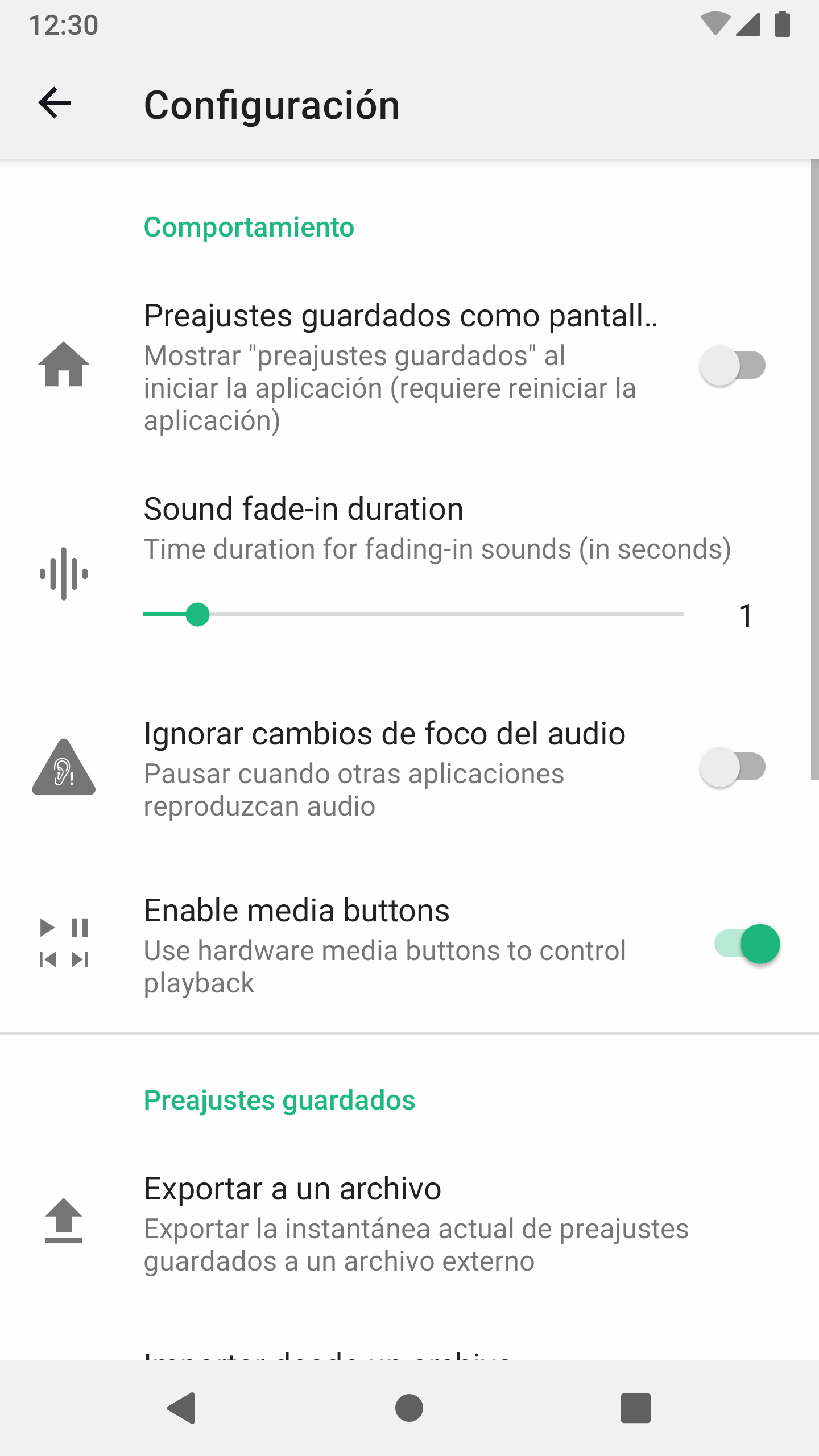Turn on Ignorar cambios de foco del audio
The image size is (819, 1456).
tap(733, 767)
